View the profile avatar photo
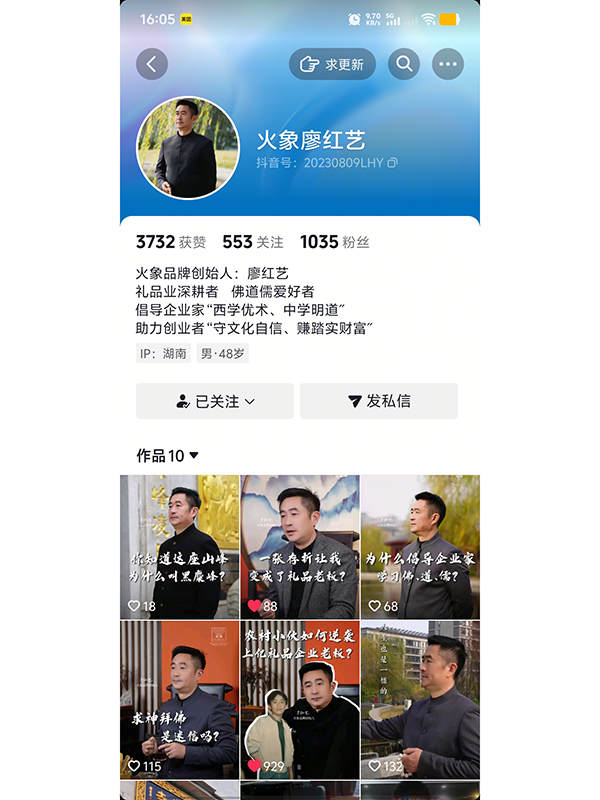This screenshot has height=800, width=600. point(188,148)
